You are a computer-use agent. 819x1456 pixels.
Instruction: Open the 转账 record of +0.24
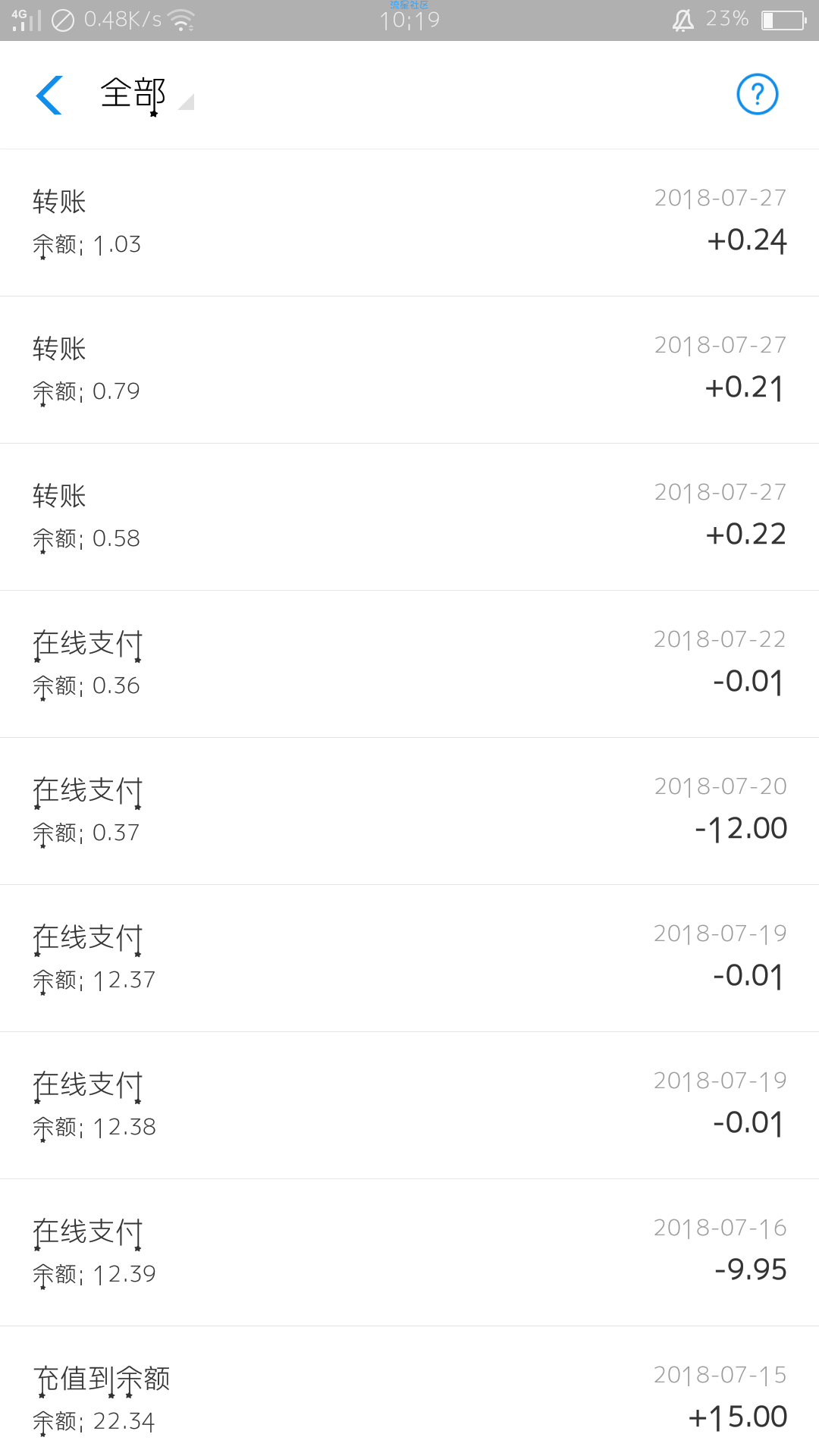coord(409,223)
